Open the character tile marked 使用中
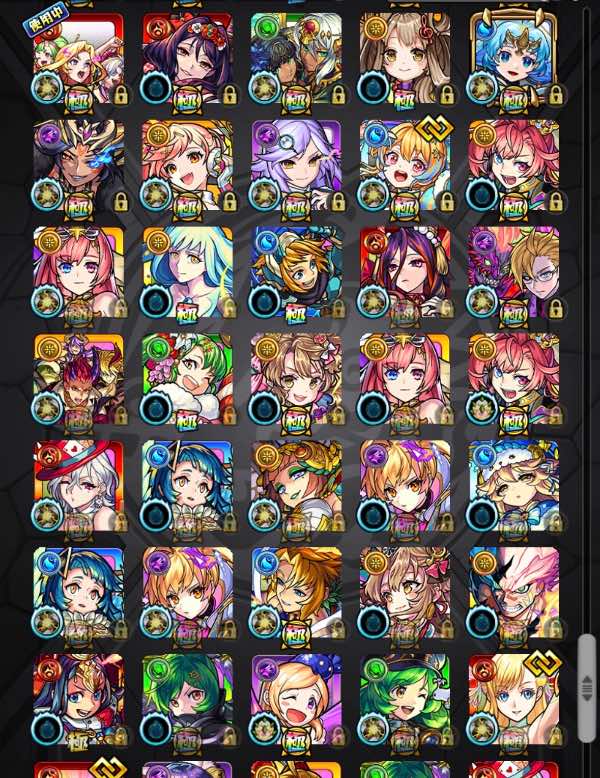 (78, 58)
